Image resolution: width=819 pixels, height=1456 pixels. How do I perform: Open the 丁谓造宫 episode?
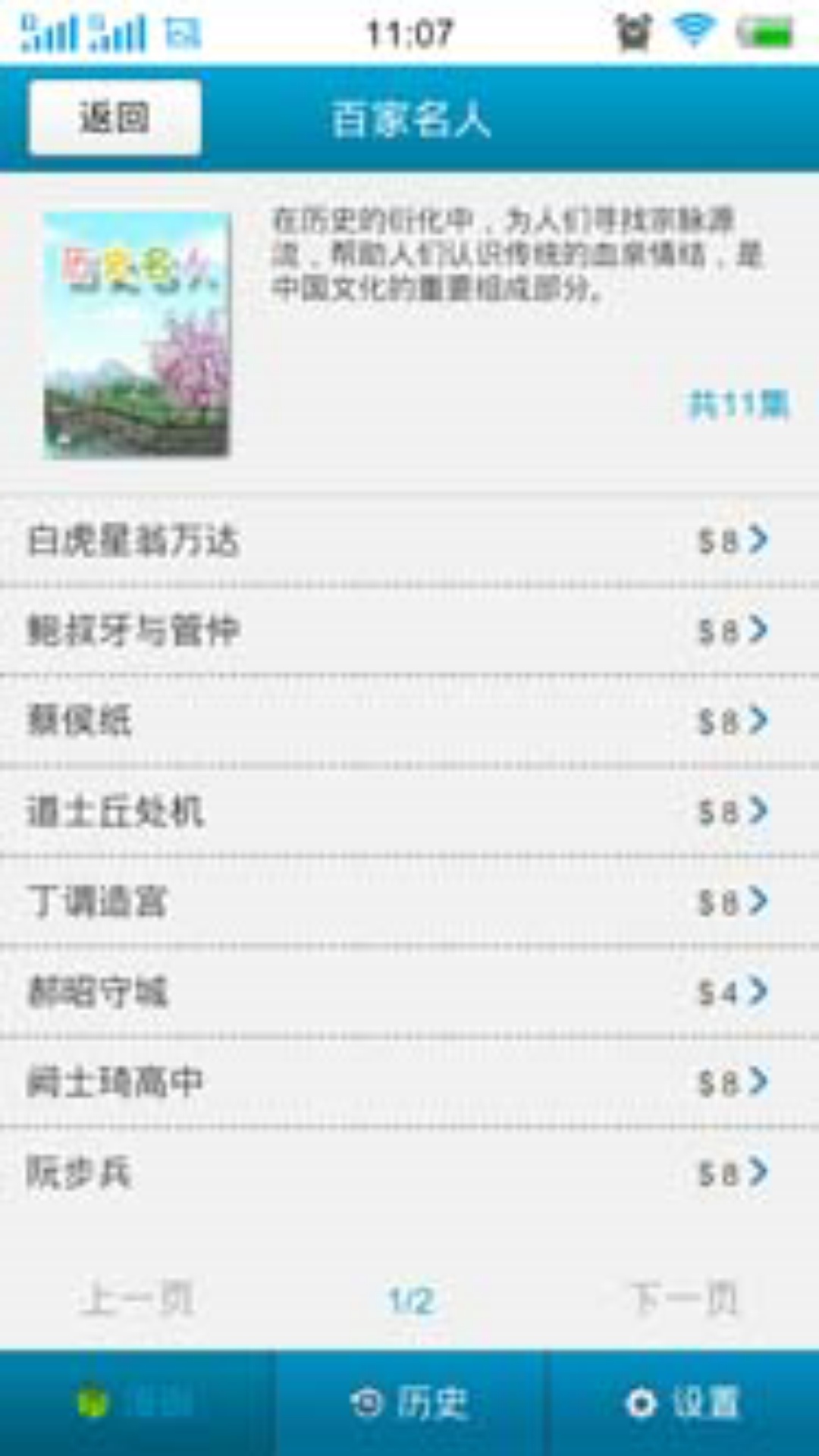(409, 901)
